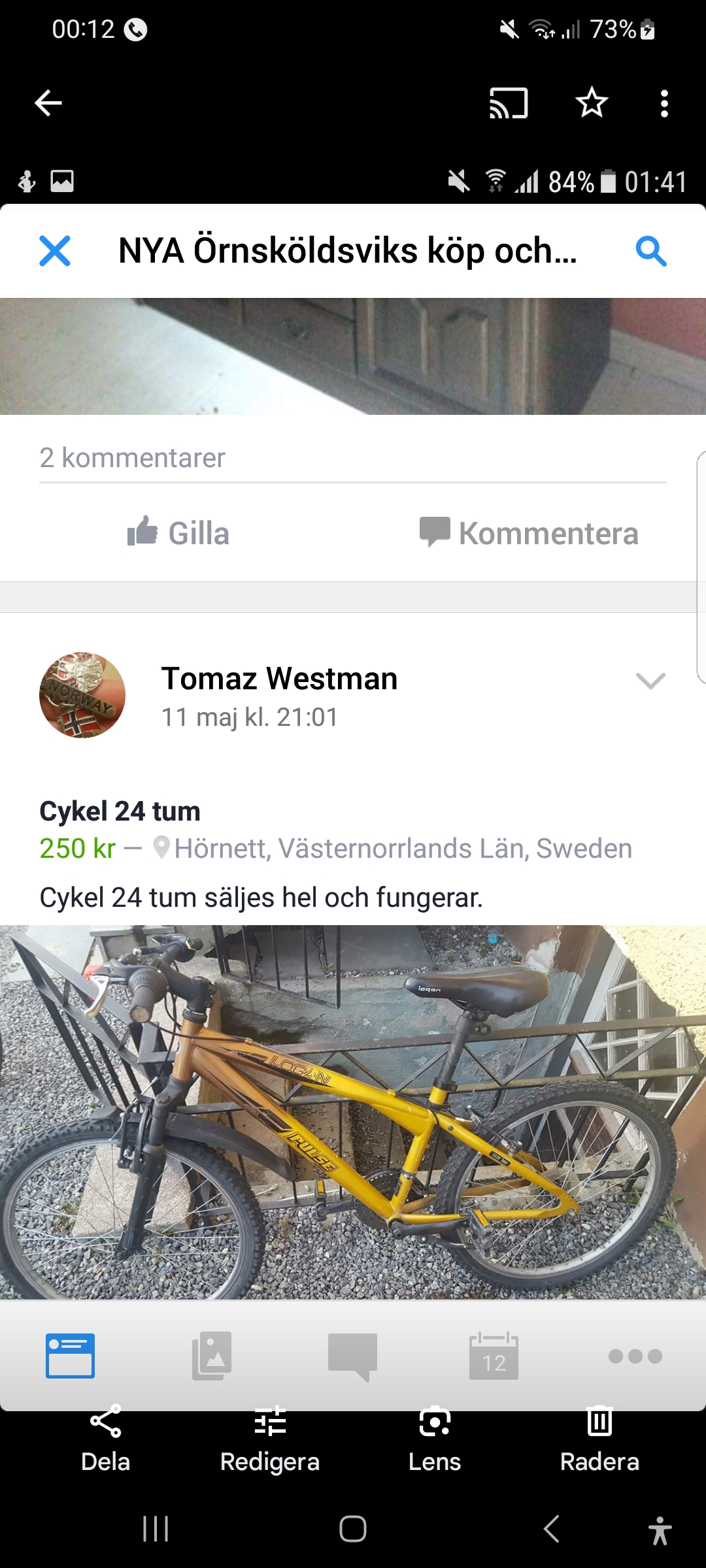Cast the image to another screen
This screenshot has height=1568, width=706.
509,103
